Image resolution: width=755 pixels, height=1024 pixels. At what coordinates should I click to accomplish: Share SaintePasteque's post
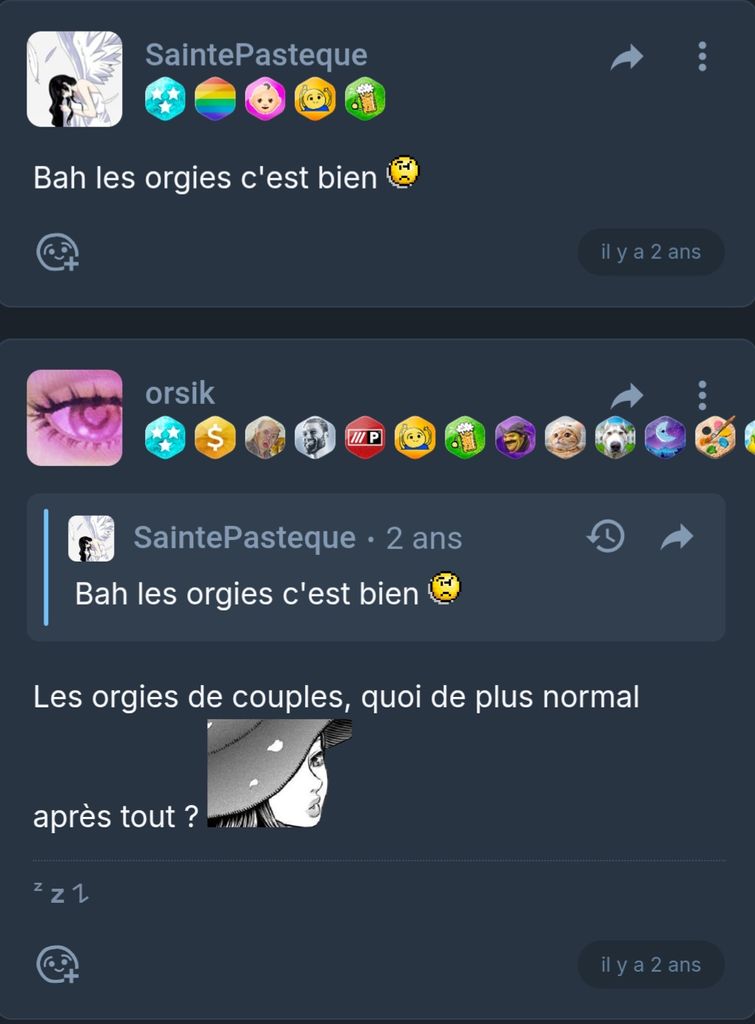pyautogui.click(x=627, y=58)
